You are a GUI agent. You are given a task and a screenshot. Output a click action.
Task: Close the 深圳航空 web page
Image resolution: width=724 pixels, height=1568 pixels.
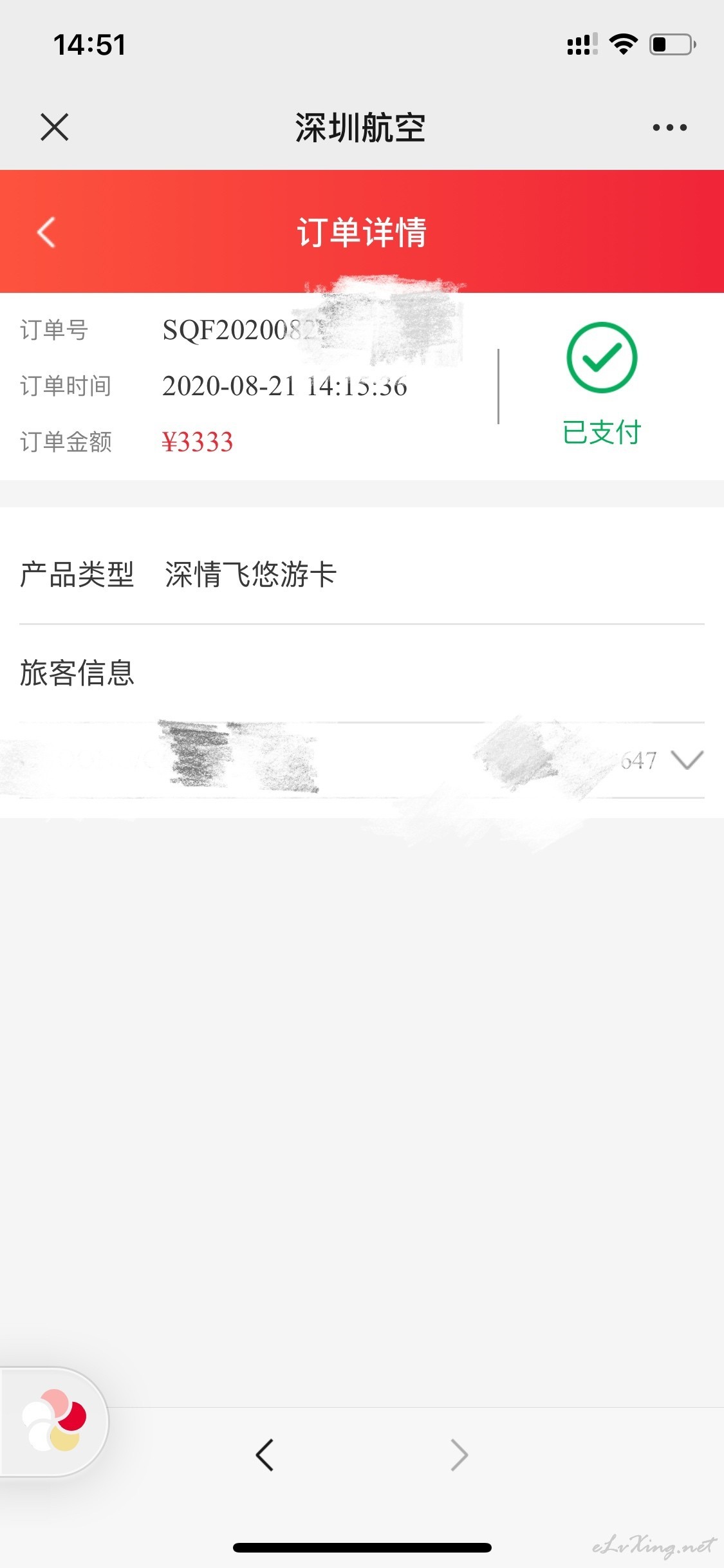click(54, 127)
